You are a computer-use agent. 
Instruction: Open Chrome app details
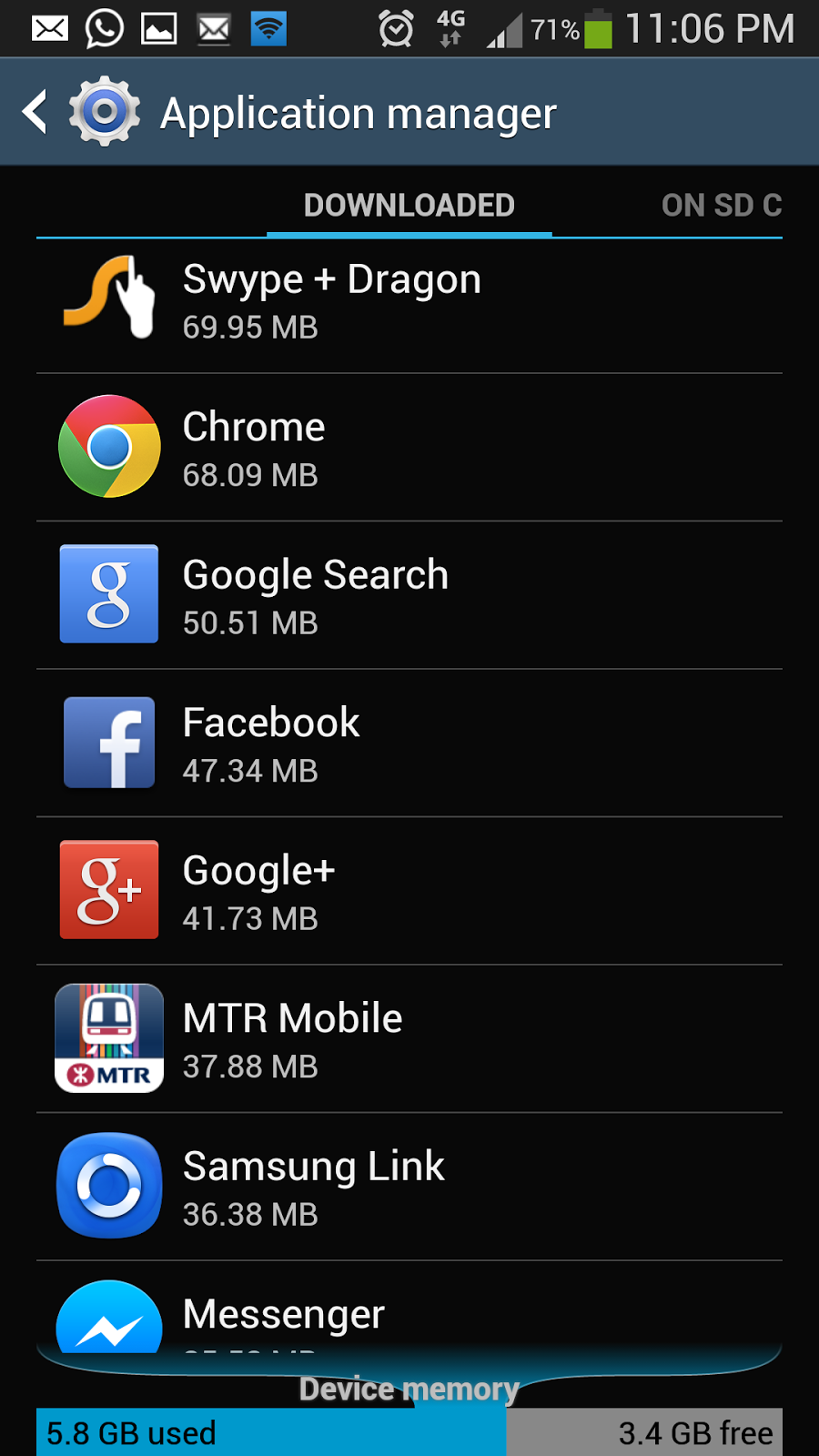(409, 448)
